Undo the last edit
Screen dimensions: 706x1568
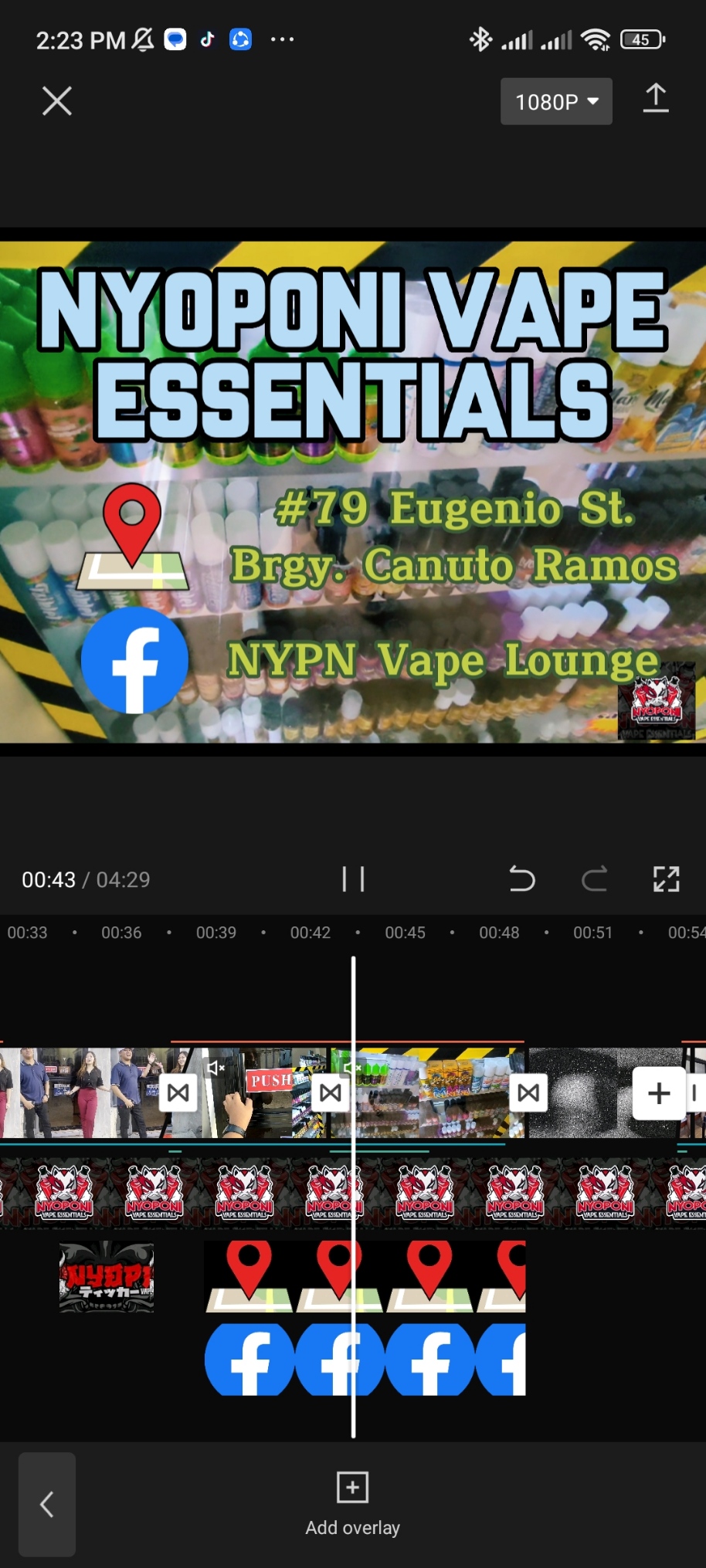[522, 879]
